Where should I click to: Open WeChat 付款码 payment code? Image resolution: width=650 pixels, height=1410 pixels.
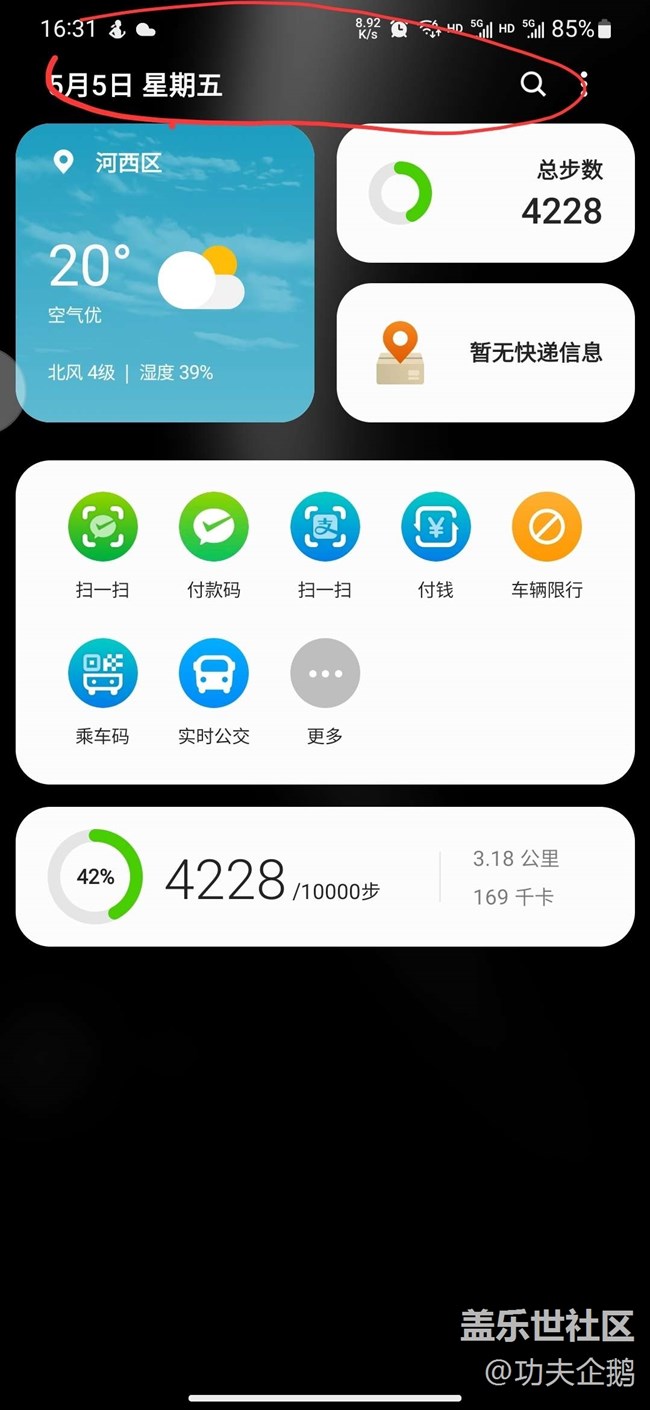coord(214,527)
